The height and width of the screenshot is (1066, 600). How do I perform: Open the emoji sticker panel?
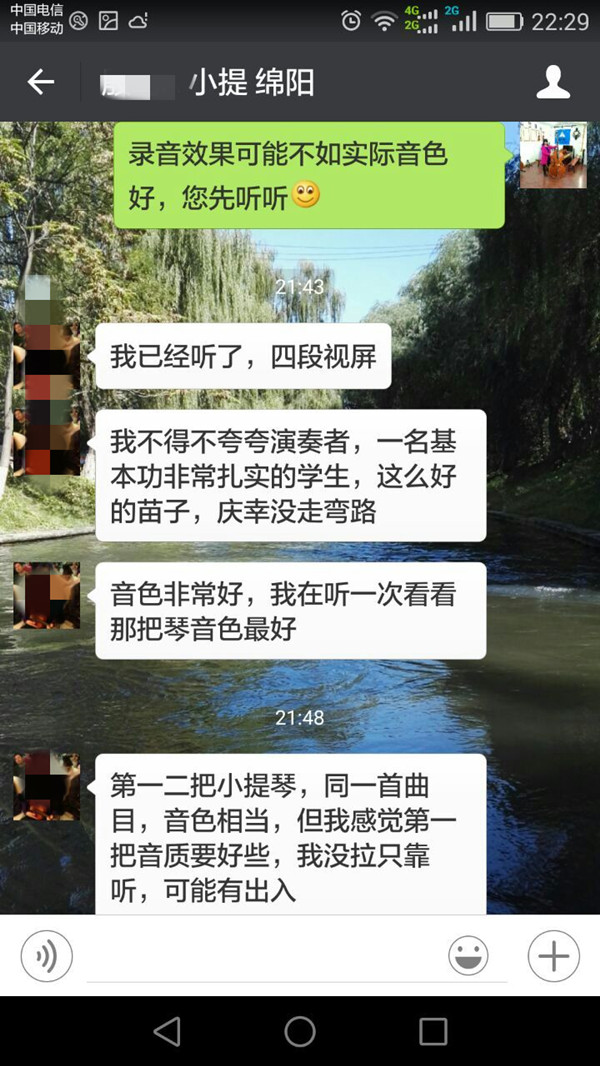468,956
